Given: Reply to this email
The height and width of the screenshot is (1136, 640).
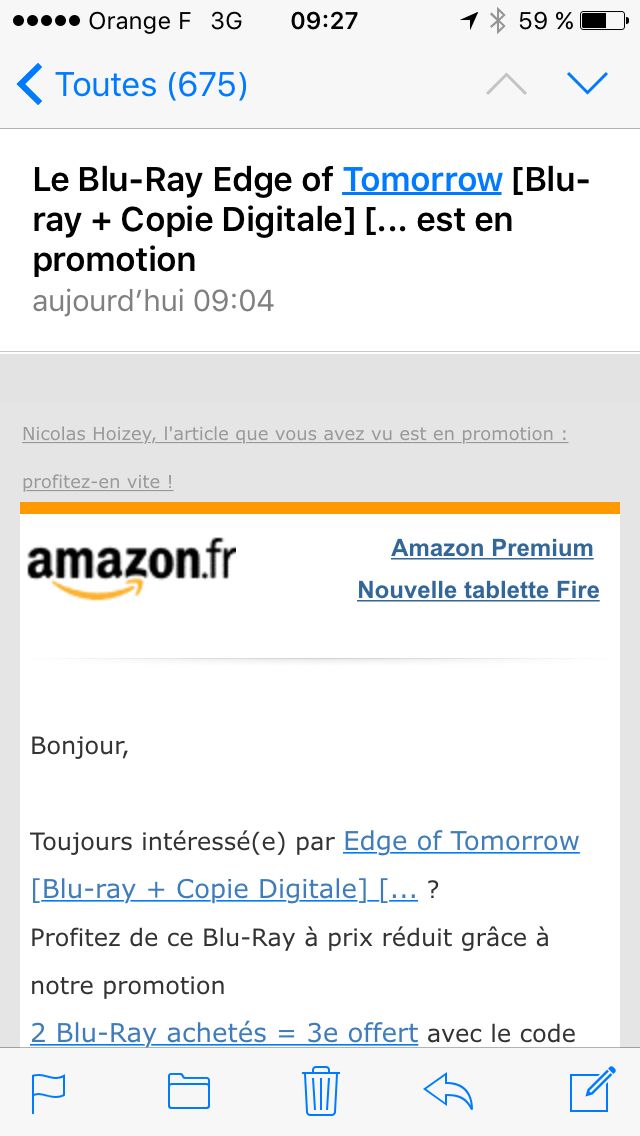Looking at the screenshot, I should 449,1091.
